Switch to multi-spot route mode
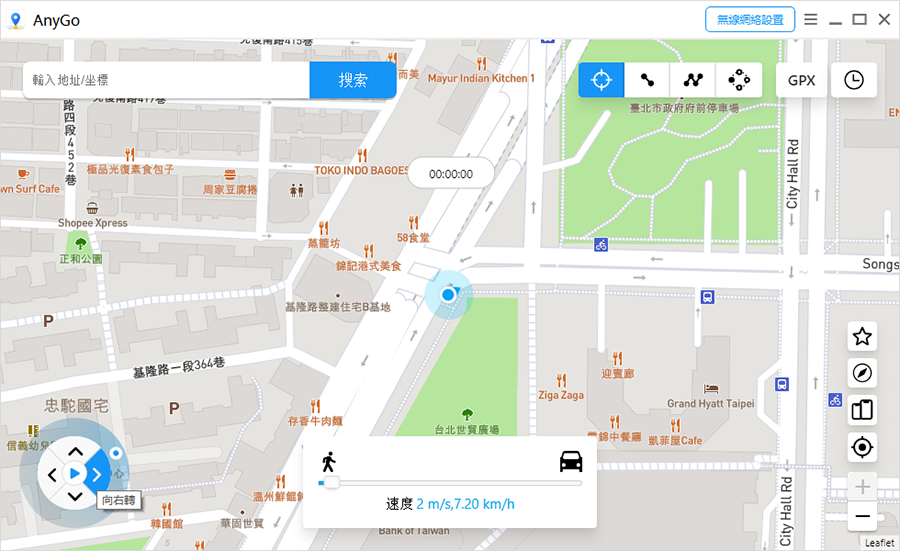The height and width of the screenshot is (551, 900). pos(693,80)
